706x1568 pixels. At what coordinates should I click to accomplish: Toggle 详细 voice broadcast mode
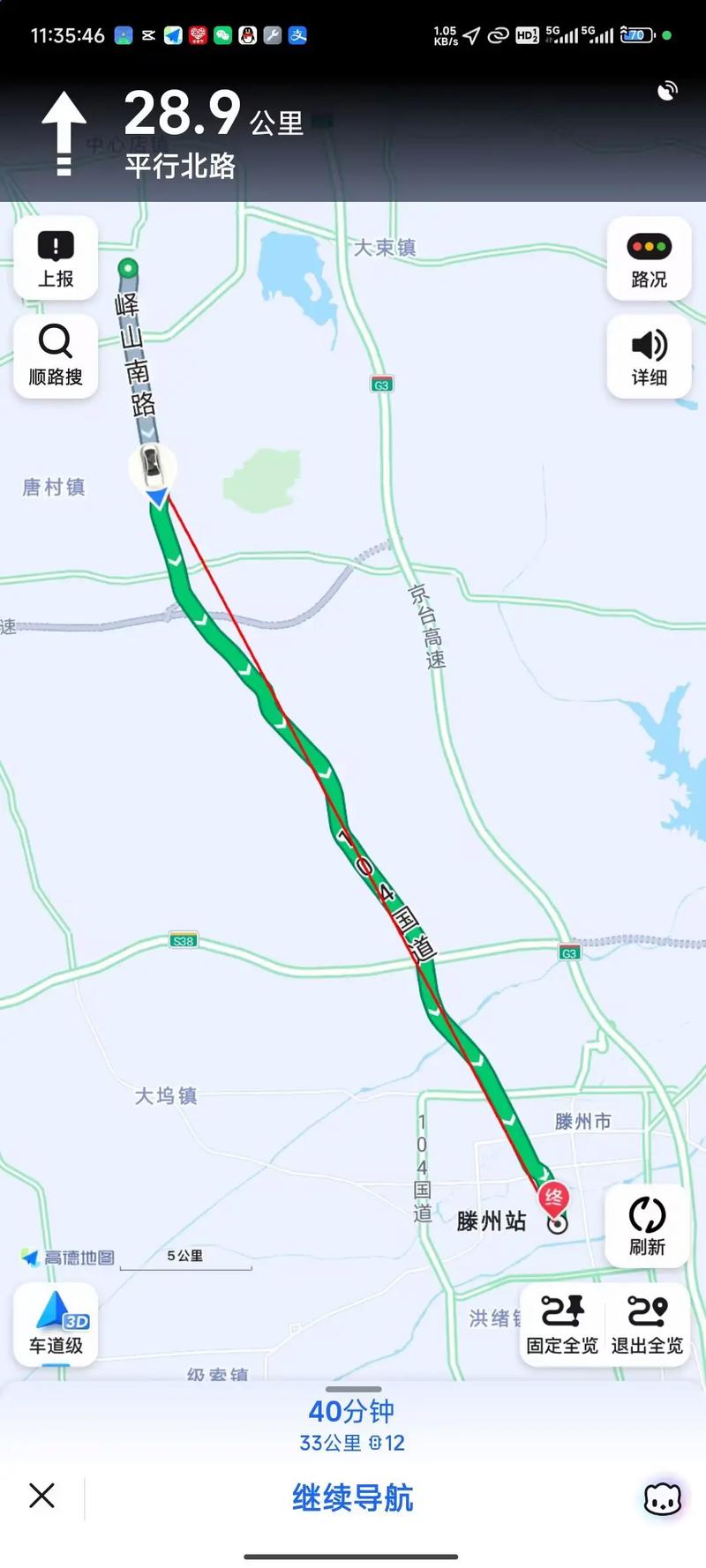(648, 355)
